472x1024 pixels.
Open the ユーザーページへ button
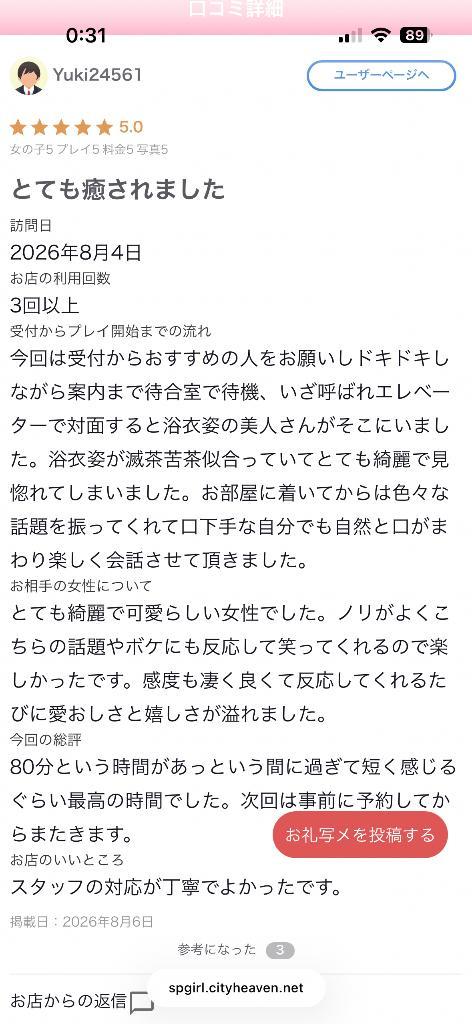coord(381,75)
